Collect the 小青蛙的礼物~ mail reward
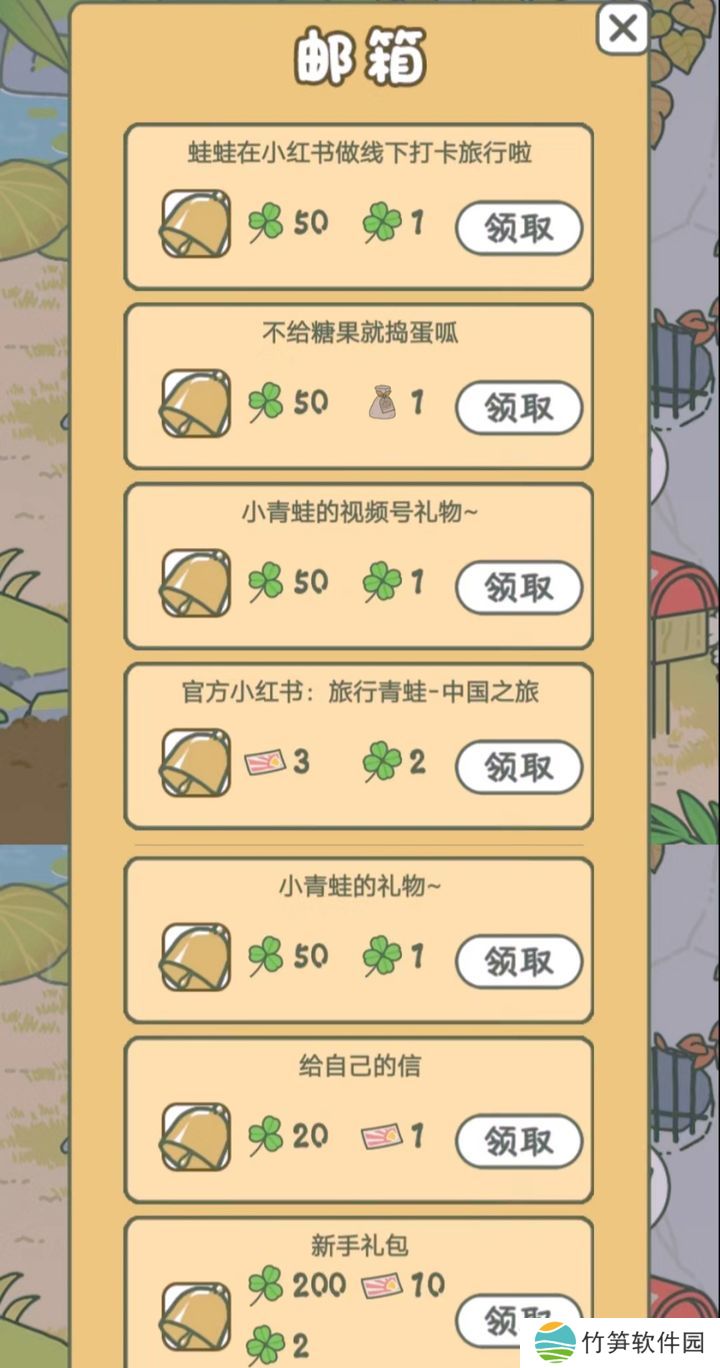Image resolution: width=720 pixels, height=1368 pixels. pos(518,961)
